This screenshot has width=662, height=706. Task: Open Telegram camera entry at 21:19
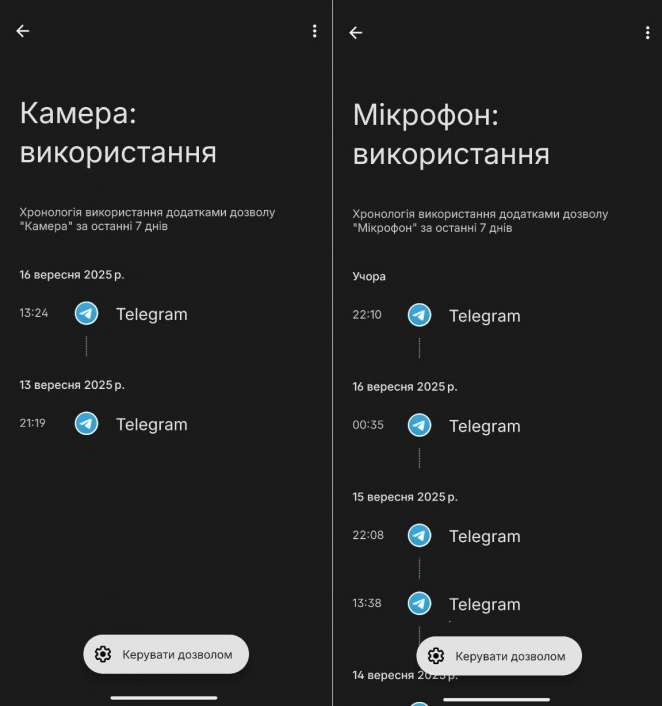150,424
